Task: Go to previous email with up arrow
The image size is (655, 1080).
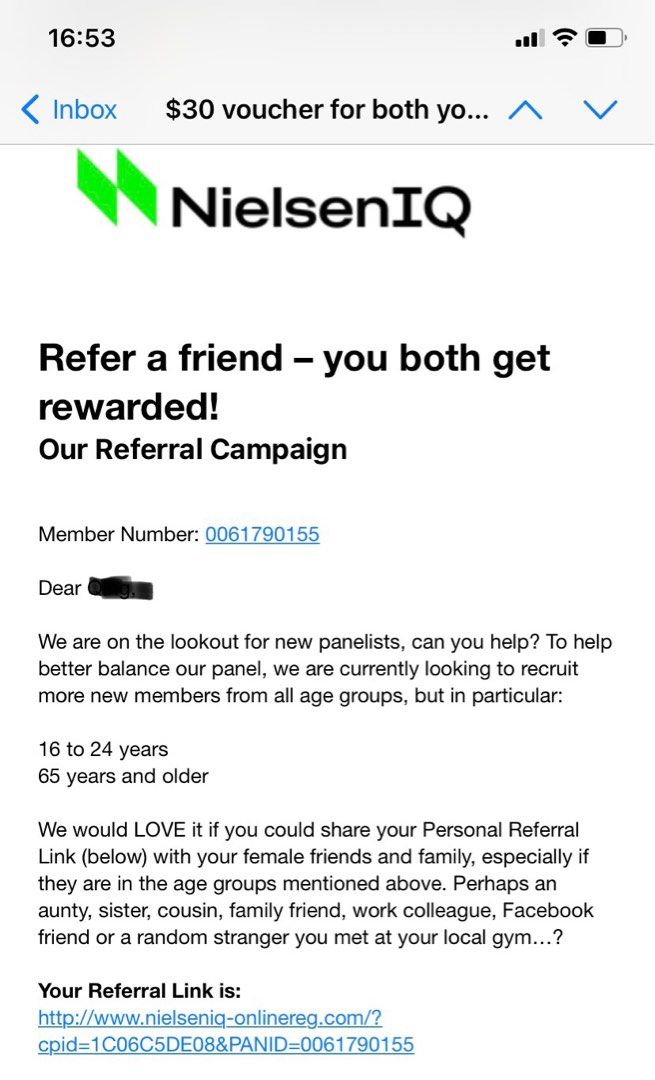Action: point(526,110)
